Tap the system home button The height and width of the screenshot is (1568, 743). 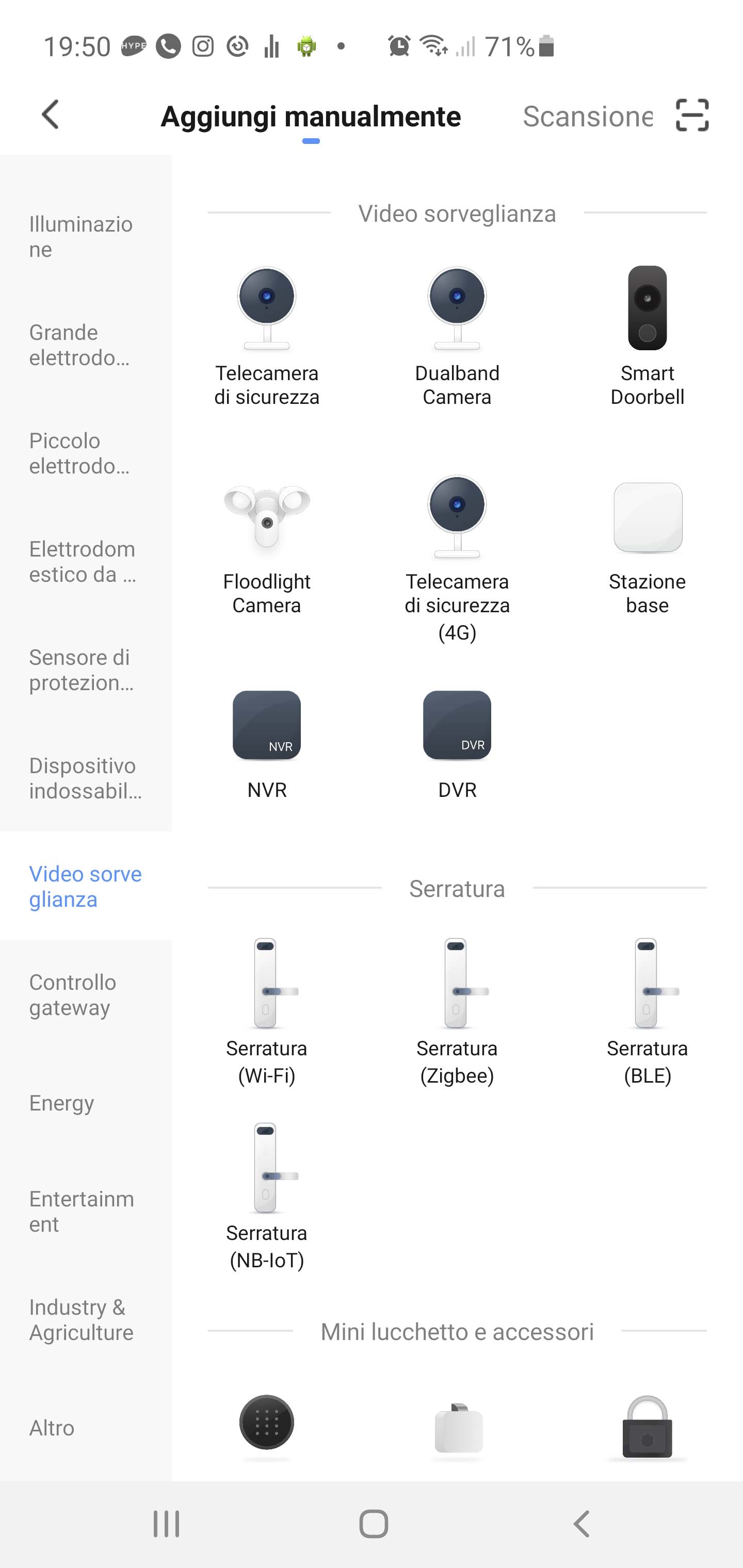(x=374, y=1524)
